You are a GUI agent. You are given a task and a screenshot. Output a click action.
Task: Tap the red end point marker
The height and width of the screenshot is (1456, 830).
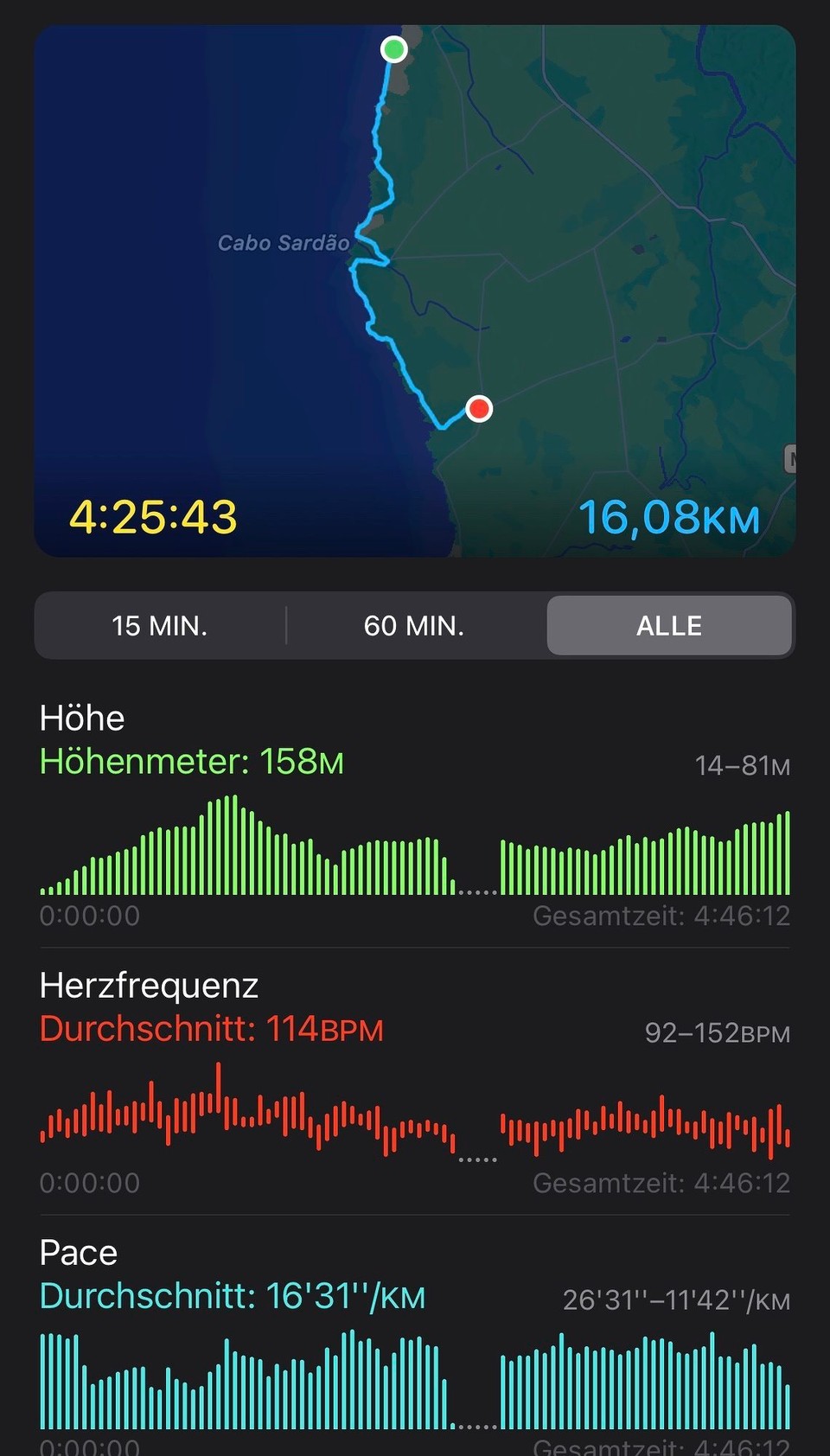pyautogui.click(x=480, y=408)
